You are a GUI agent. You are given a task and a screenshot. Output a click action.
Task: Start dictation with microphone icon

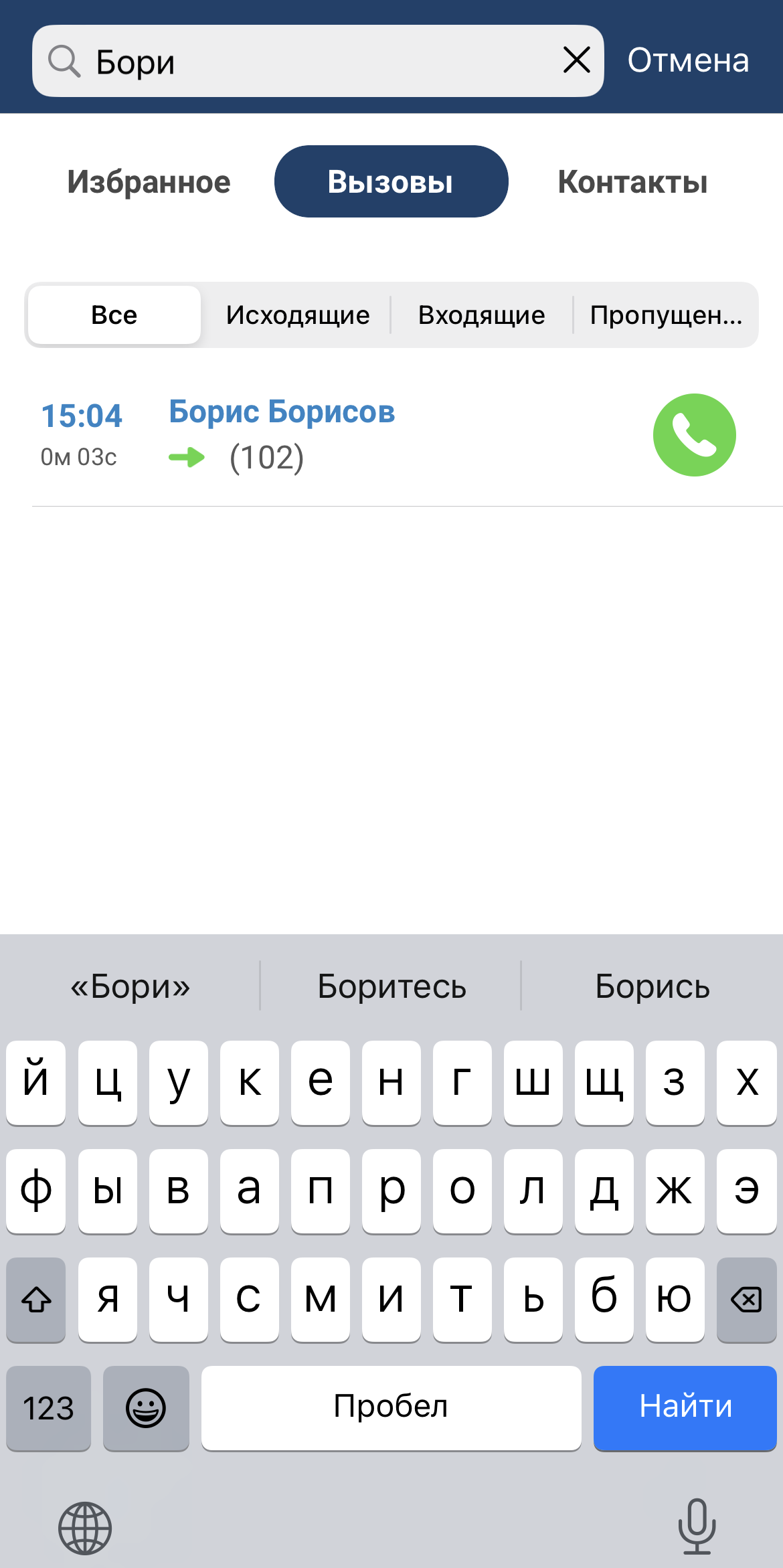697,1527
